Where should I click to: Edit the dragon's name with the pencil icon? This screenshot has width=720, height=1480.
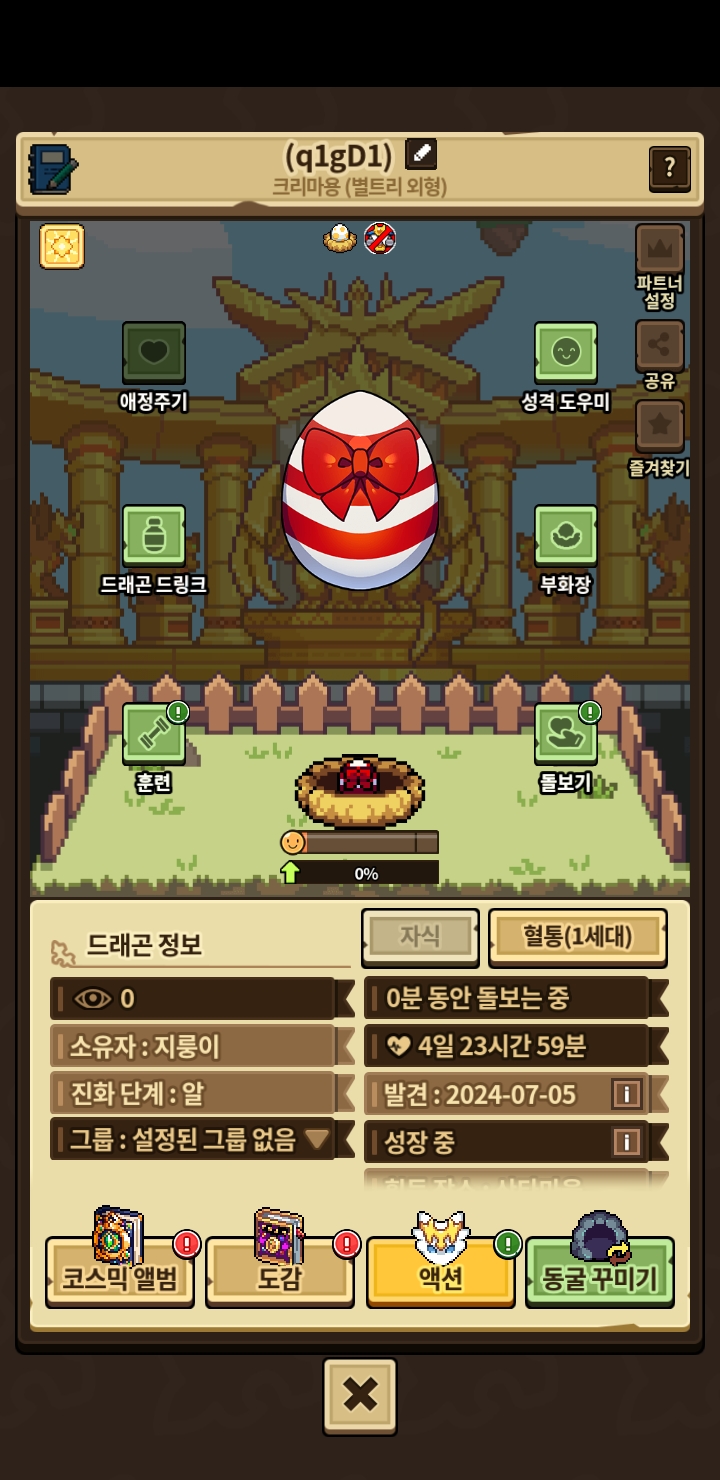coord(421,154)
